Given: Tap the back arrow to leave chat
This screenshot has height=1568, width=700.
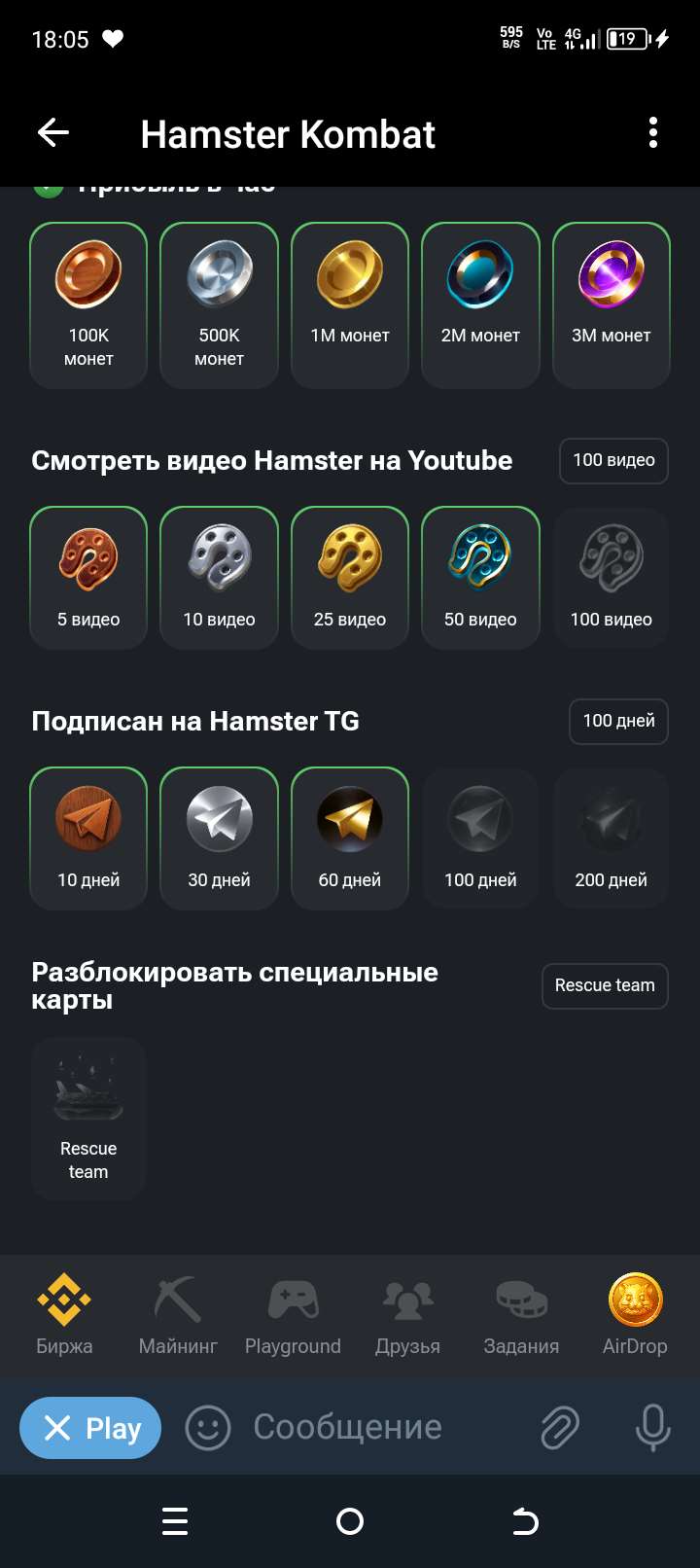Looking at the screenshot, I should pyautogui.click(x=53, y=133).
